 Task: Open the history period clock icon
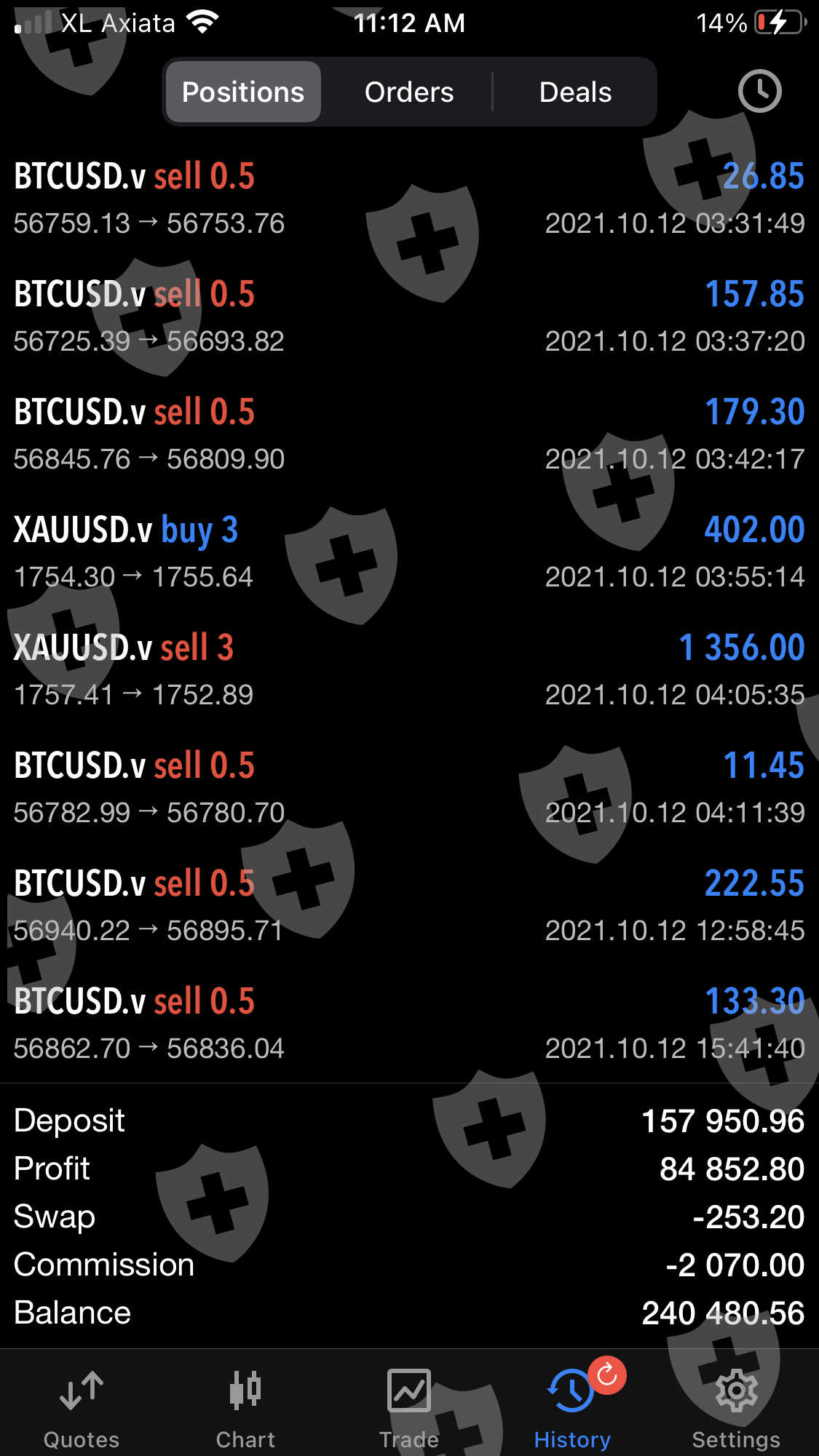coord(759,92)
